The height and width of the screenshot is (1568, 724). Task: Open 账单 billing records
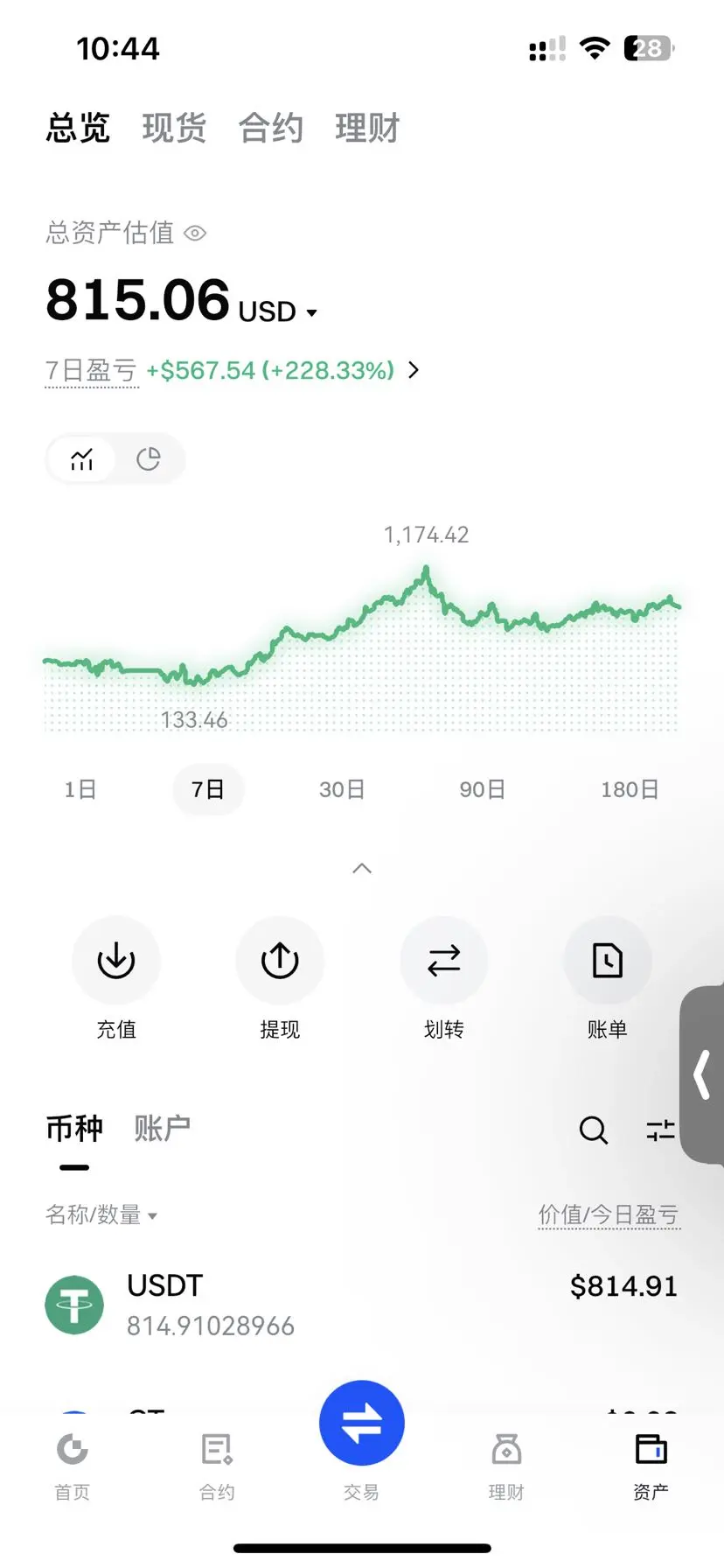click(x=608, y=978)
